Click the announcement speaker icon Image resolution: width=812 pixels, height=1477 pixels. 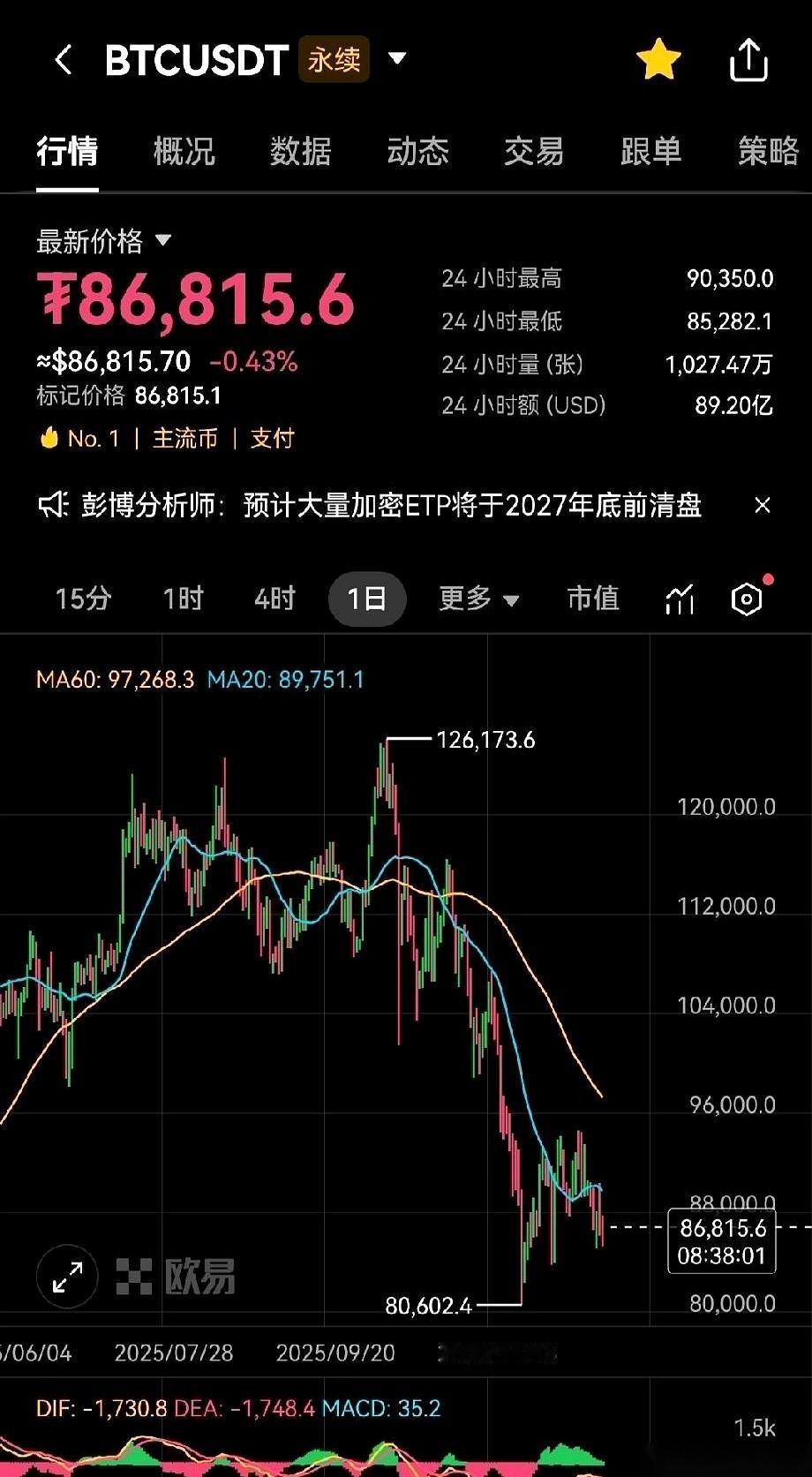click(53, 506)
